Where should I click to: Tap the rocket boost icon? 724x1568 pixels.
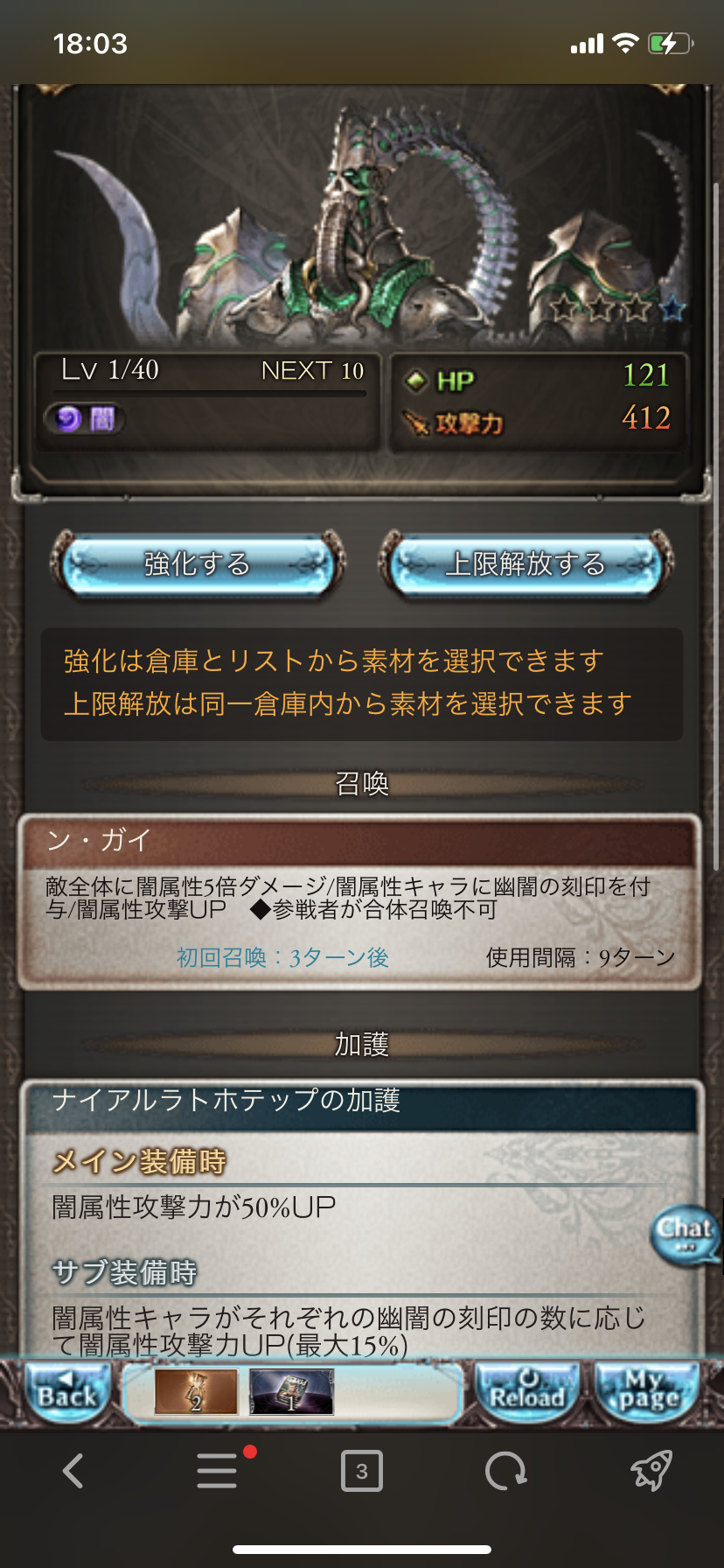coord(651,1471)
